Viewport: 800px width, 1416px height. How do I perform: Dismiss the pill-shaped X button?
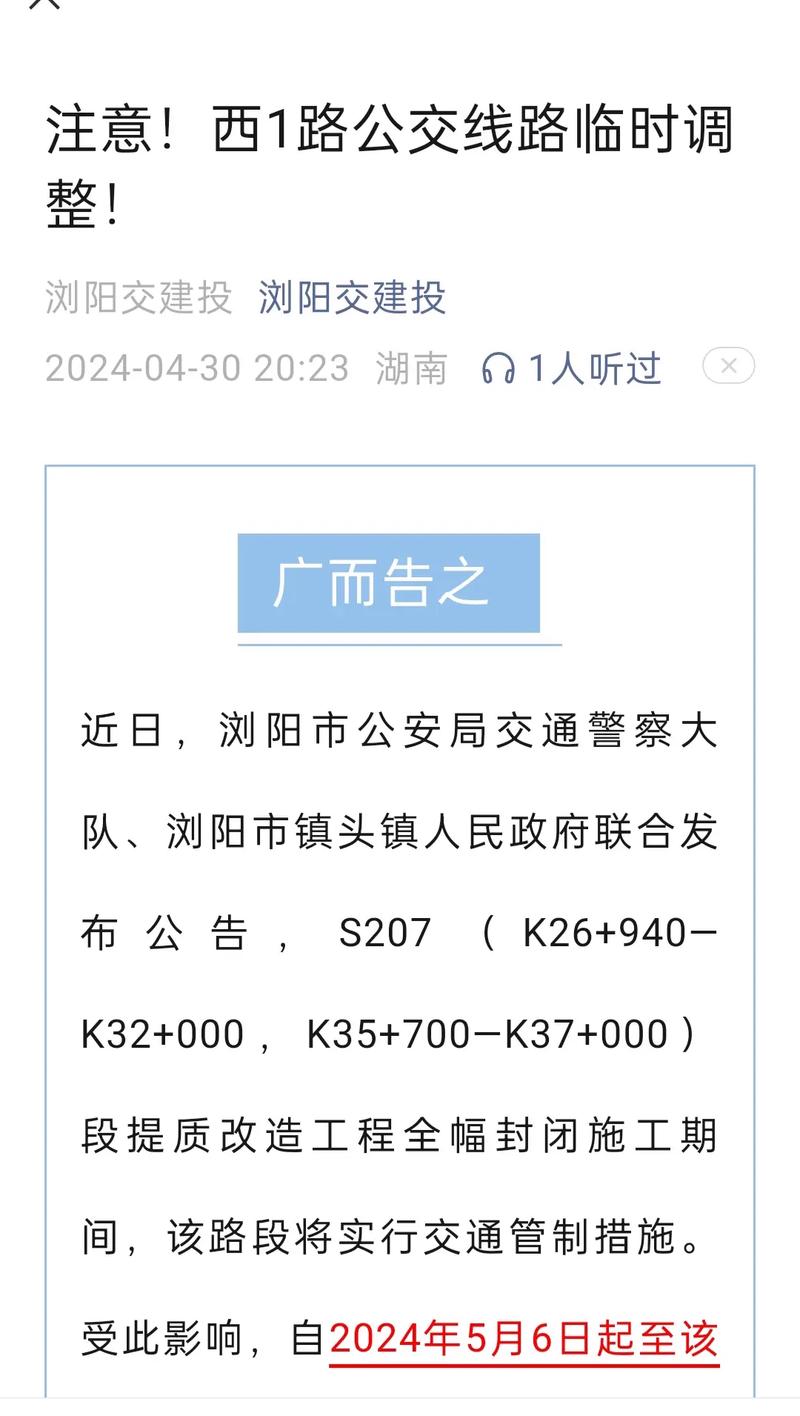[728, 366]
